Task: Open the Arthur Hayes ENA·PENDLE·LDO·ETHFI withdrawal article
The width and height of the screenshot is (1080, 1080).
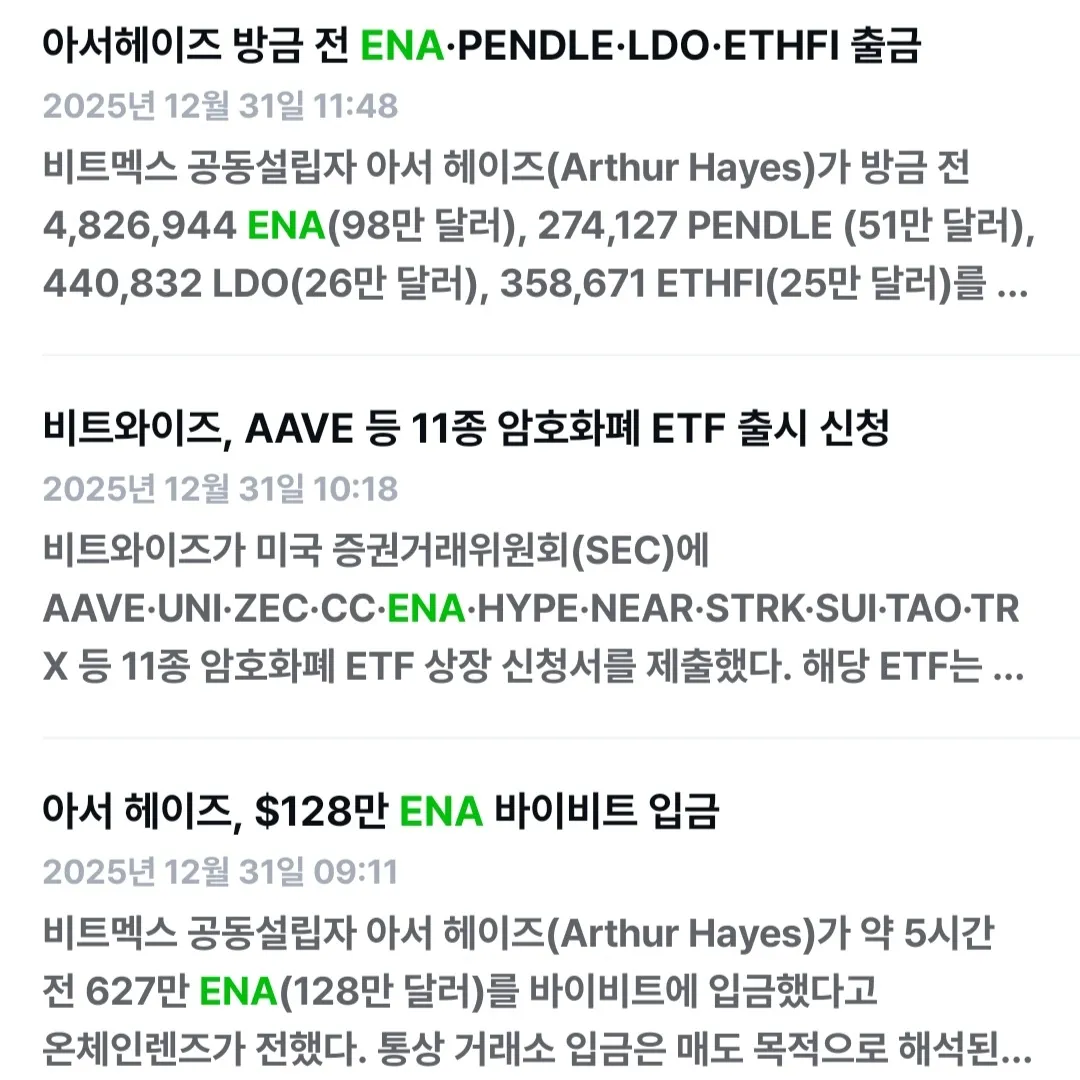Action: coord(480,47)
